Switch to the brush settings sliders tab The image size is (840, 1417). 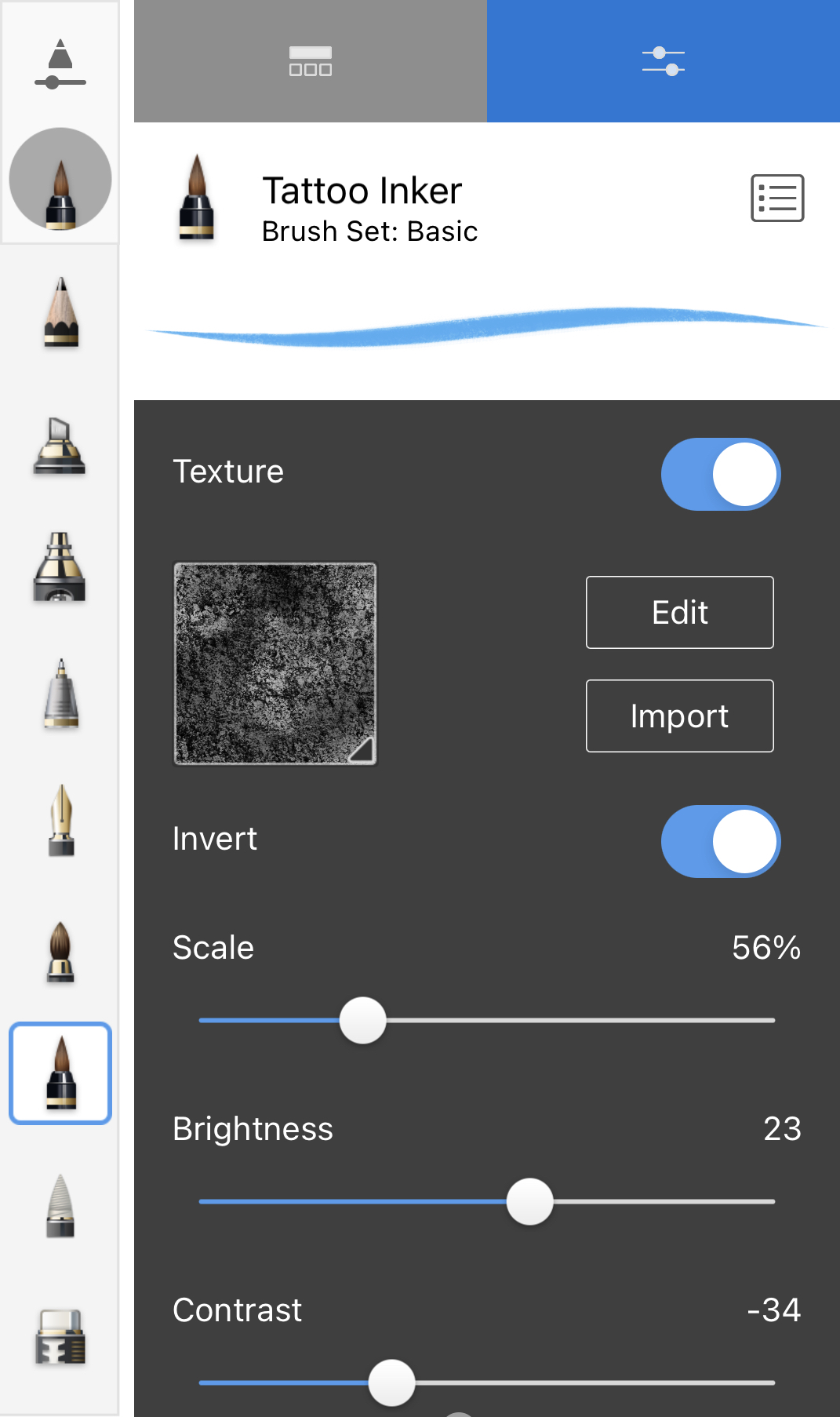[x=663, y=61]
